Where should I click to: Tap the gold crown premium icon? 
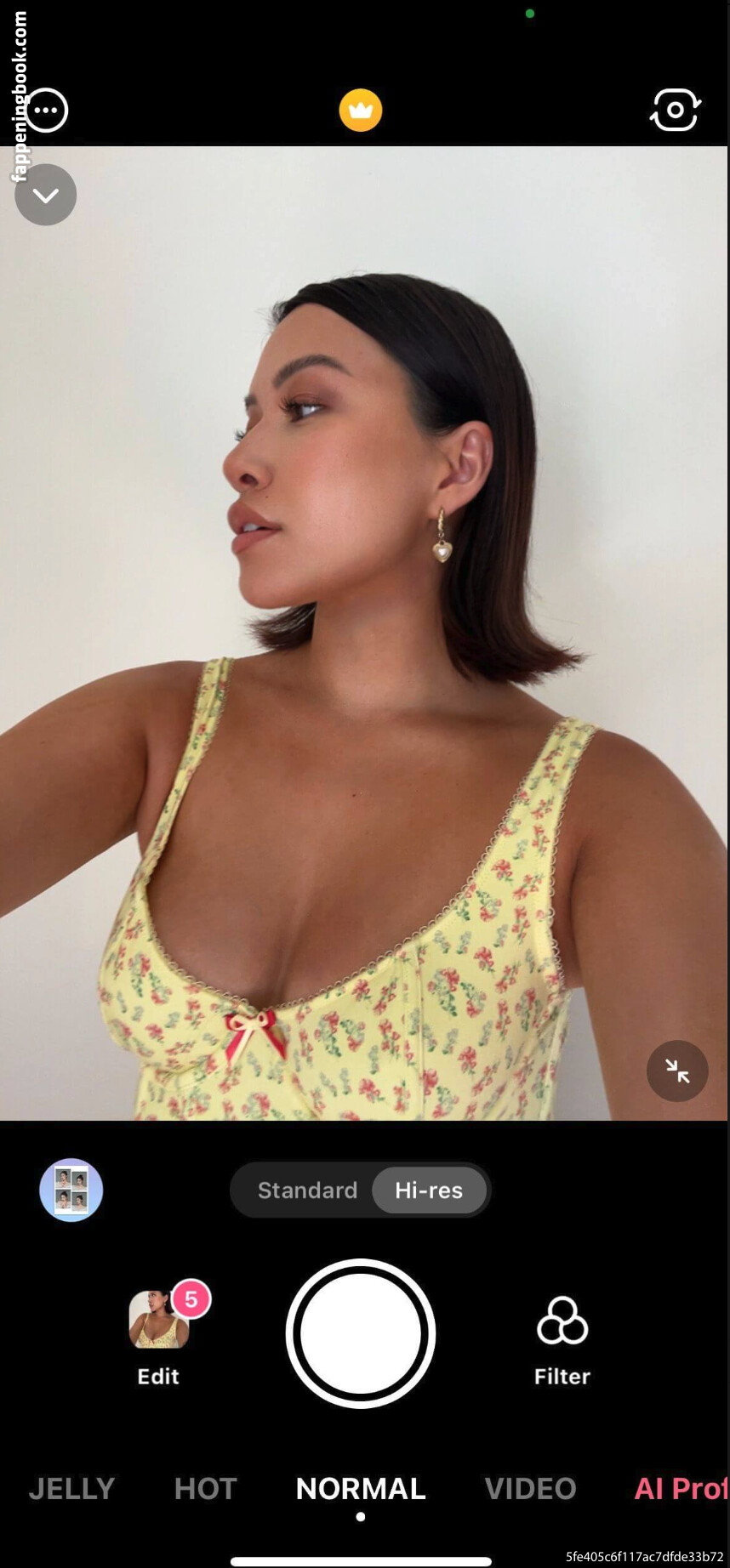click(361, 111)
